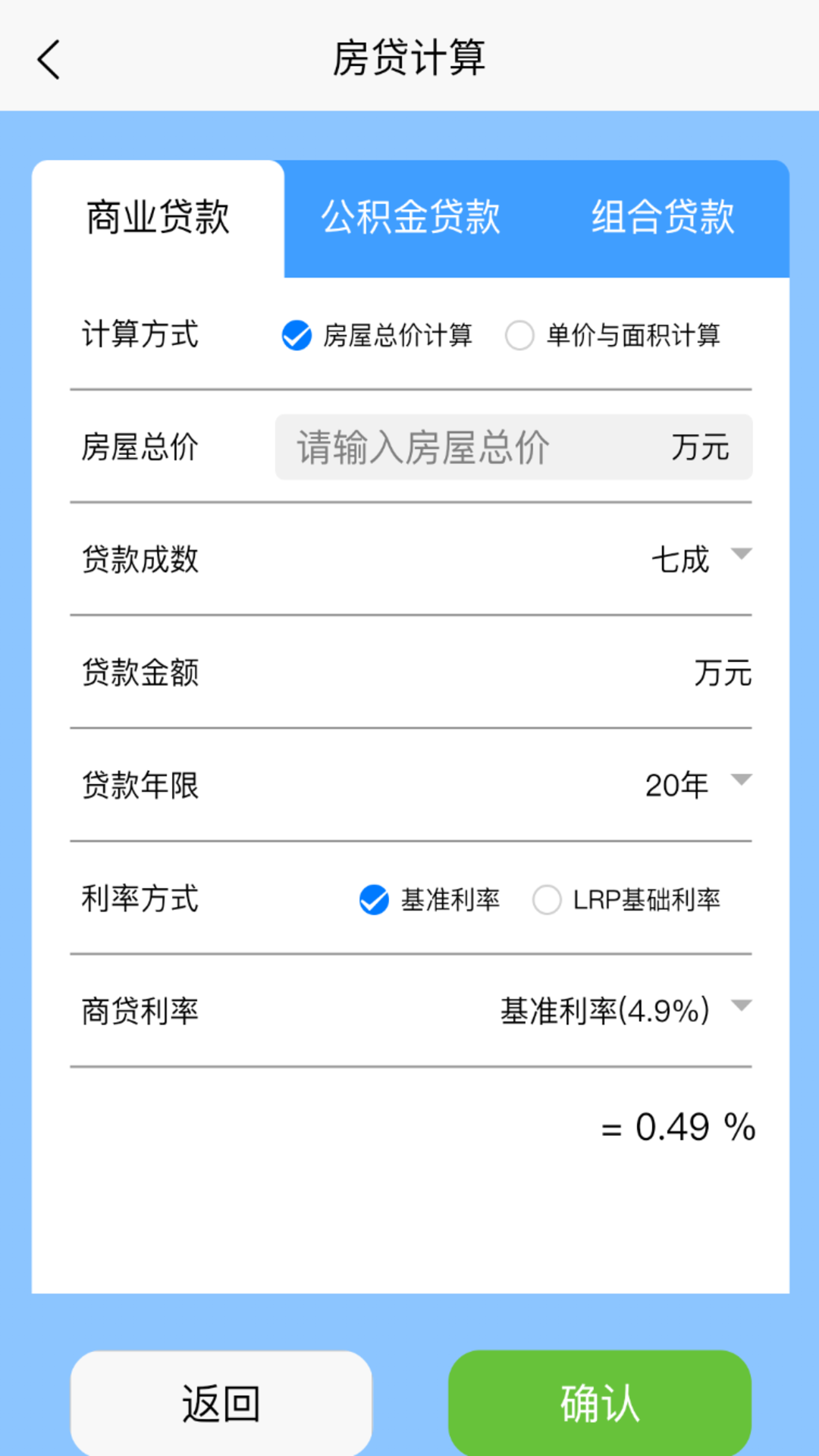The width and height of the screenshot is (819, 1456).
Task: Tap the 确认 confirm button
Action: [x=598, y=1401]
